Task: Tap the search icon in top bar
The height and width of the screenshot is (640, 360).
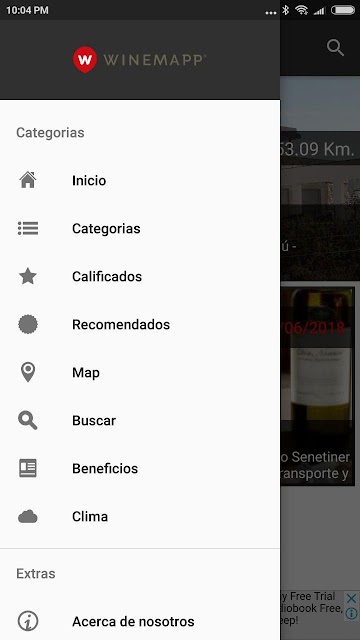Action: [x=335, y=48]
